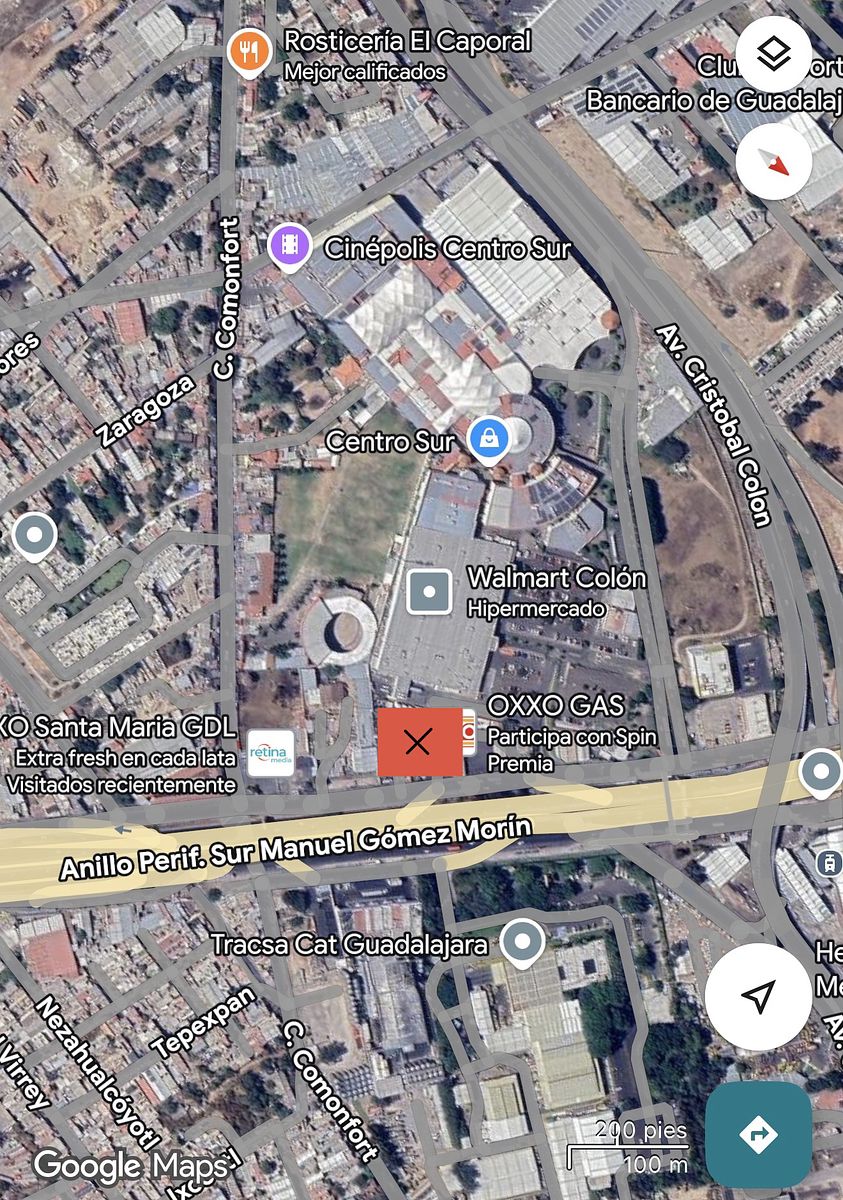Open Walmart Colón hypermarket marker
Screen dimensions: 843x1200
tap(430, 592)
